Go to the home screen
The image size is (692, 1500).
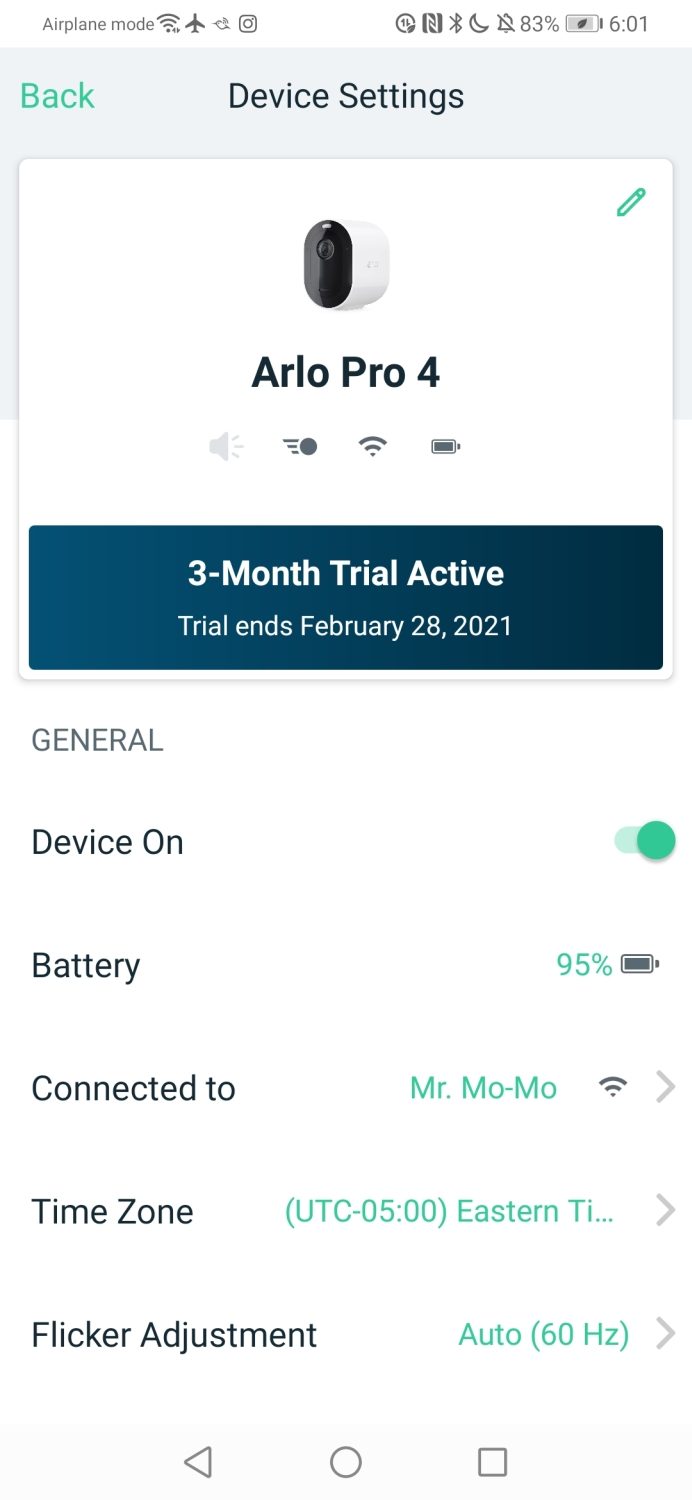tap(346, 1462)
